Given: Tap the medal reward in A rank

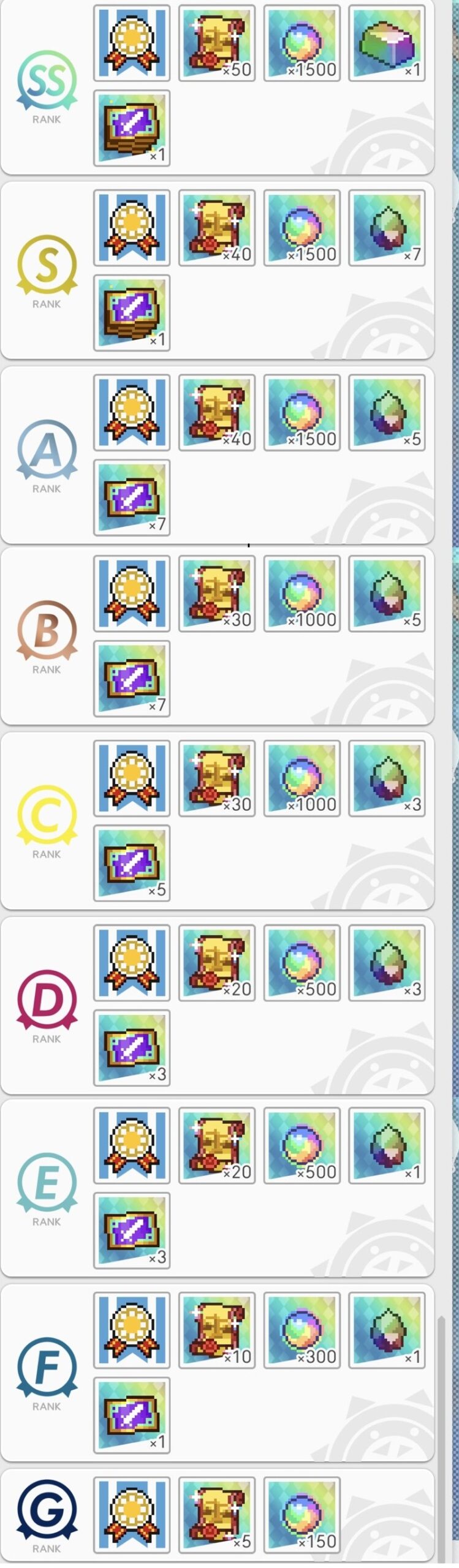Looking at the screenshot, I should point(132,412).
